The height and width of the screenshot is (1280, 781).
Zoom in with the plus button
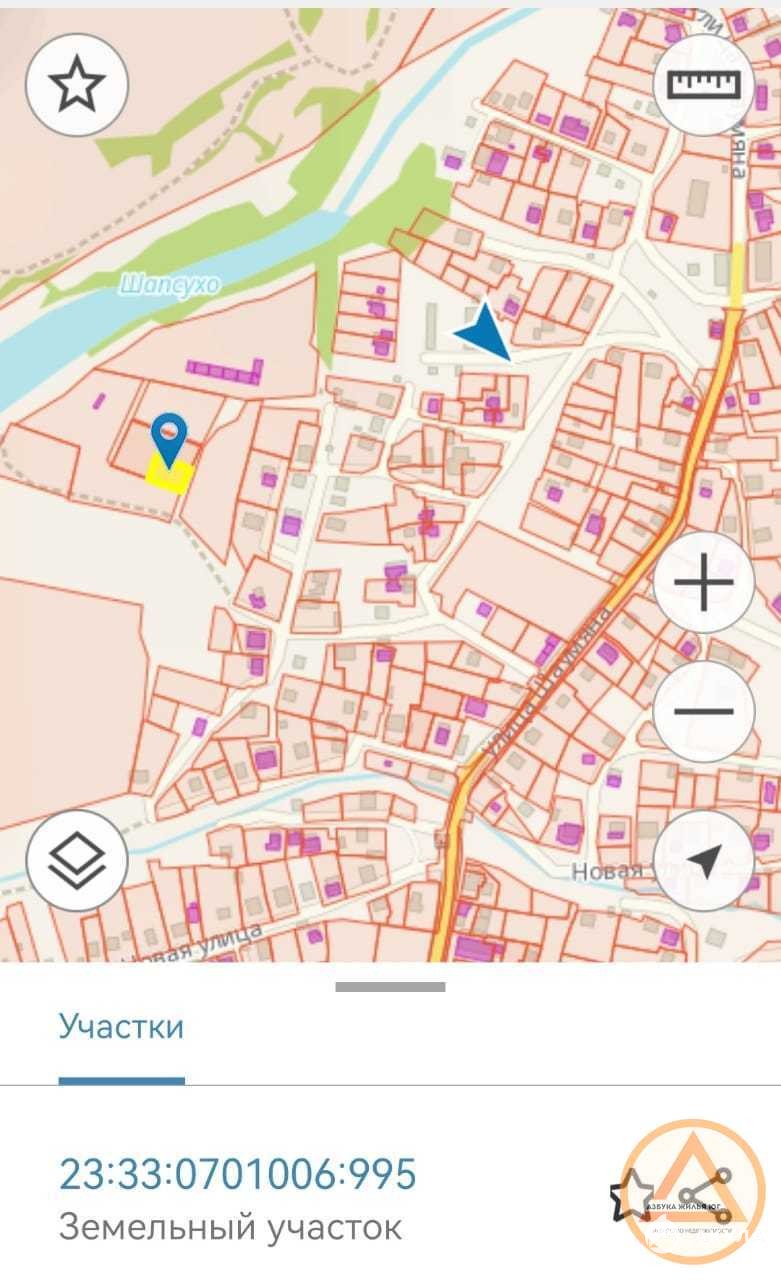pyautogui.click(x=703, y=583)
